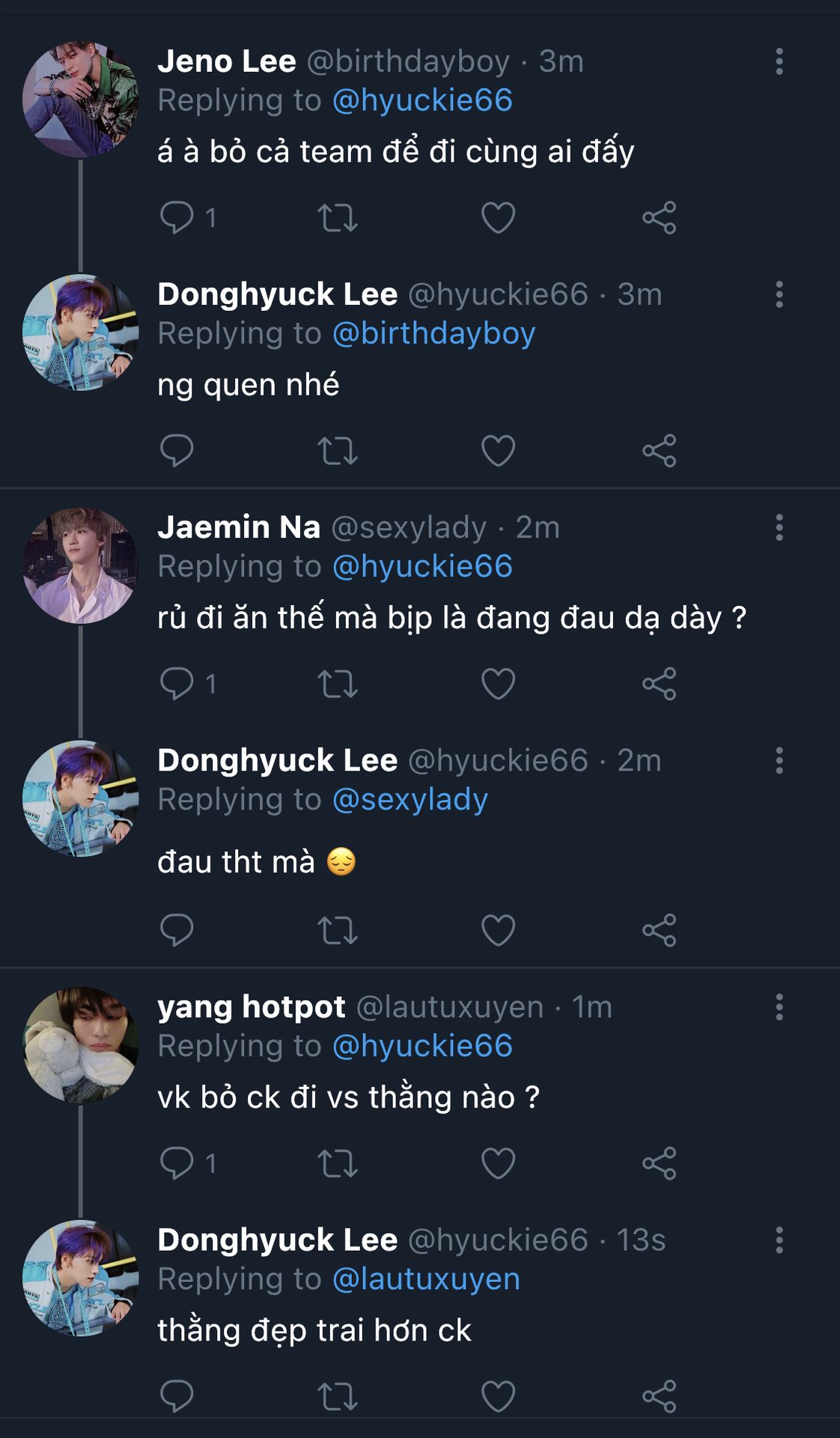Reply to yang hotpot's tweet
Screen dimensions: 840x1438
tap(177, 1163)
